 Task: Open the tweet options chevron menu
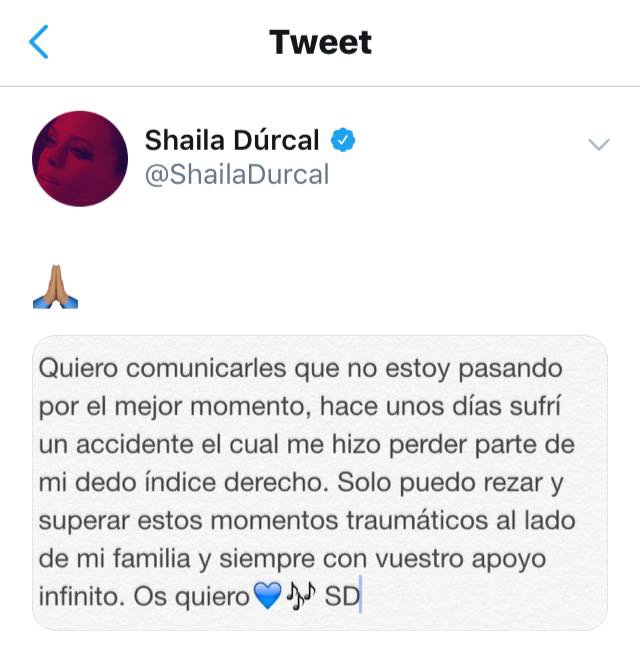598,145
